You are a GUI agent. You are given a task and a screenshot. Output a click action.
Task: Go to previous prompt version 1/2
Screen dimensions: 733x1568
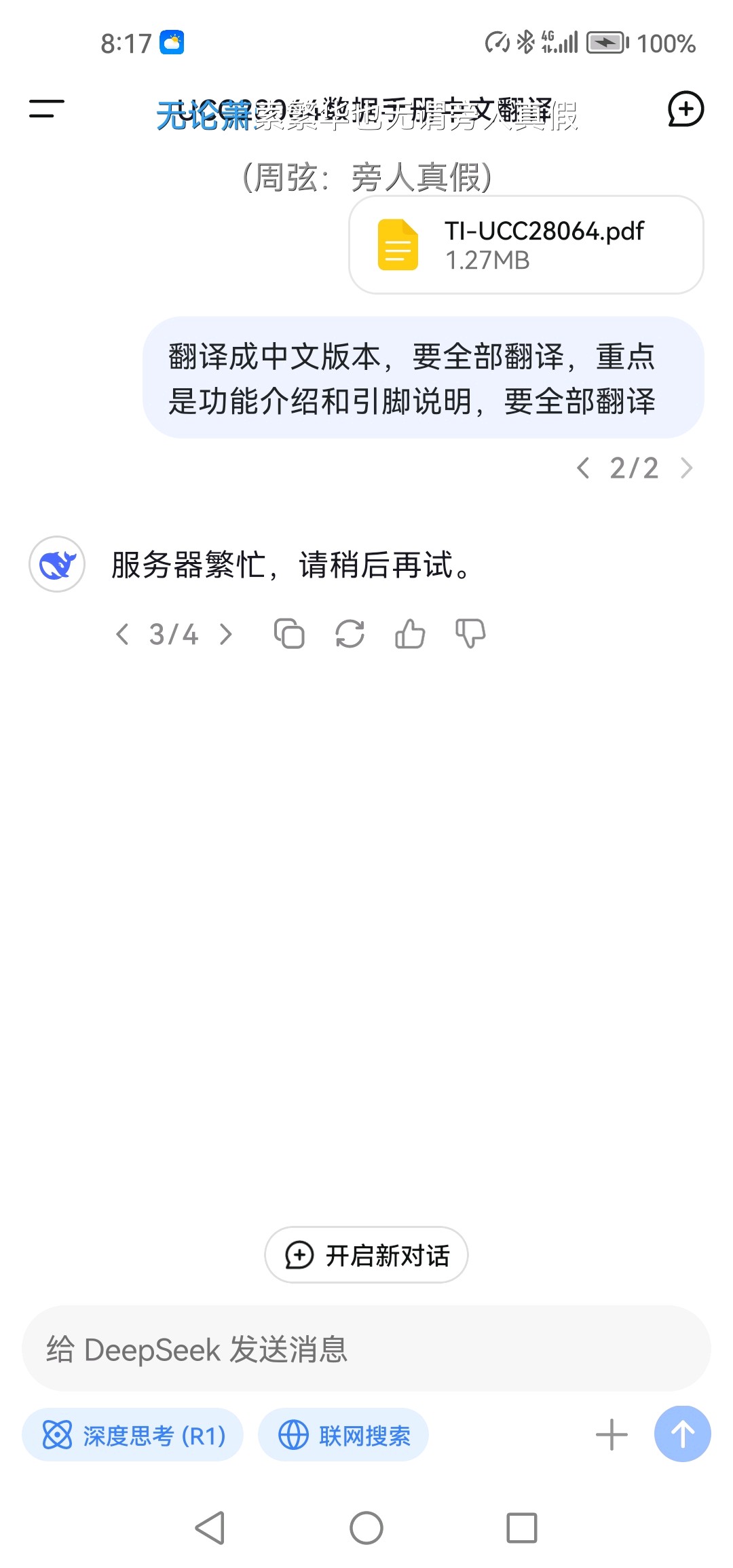pos(583,468)
